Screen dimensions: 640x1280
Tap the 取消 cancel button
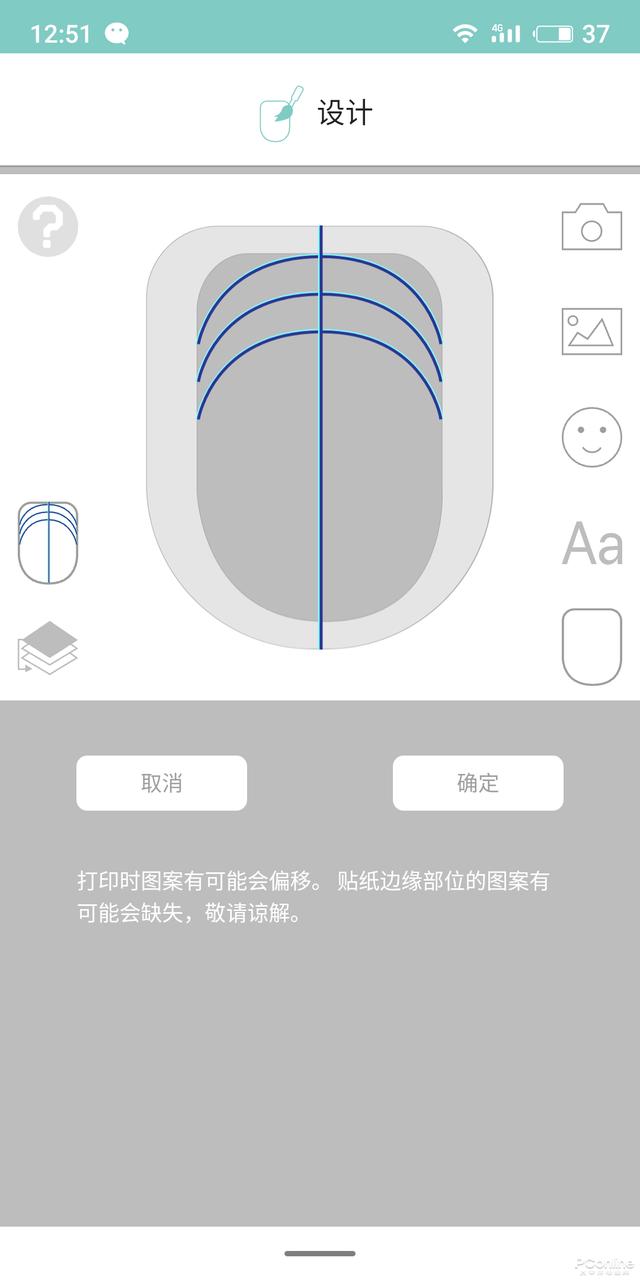(x=161, y=783)
